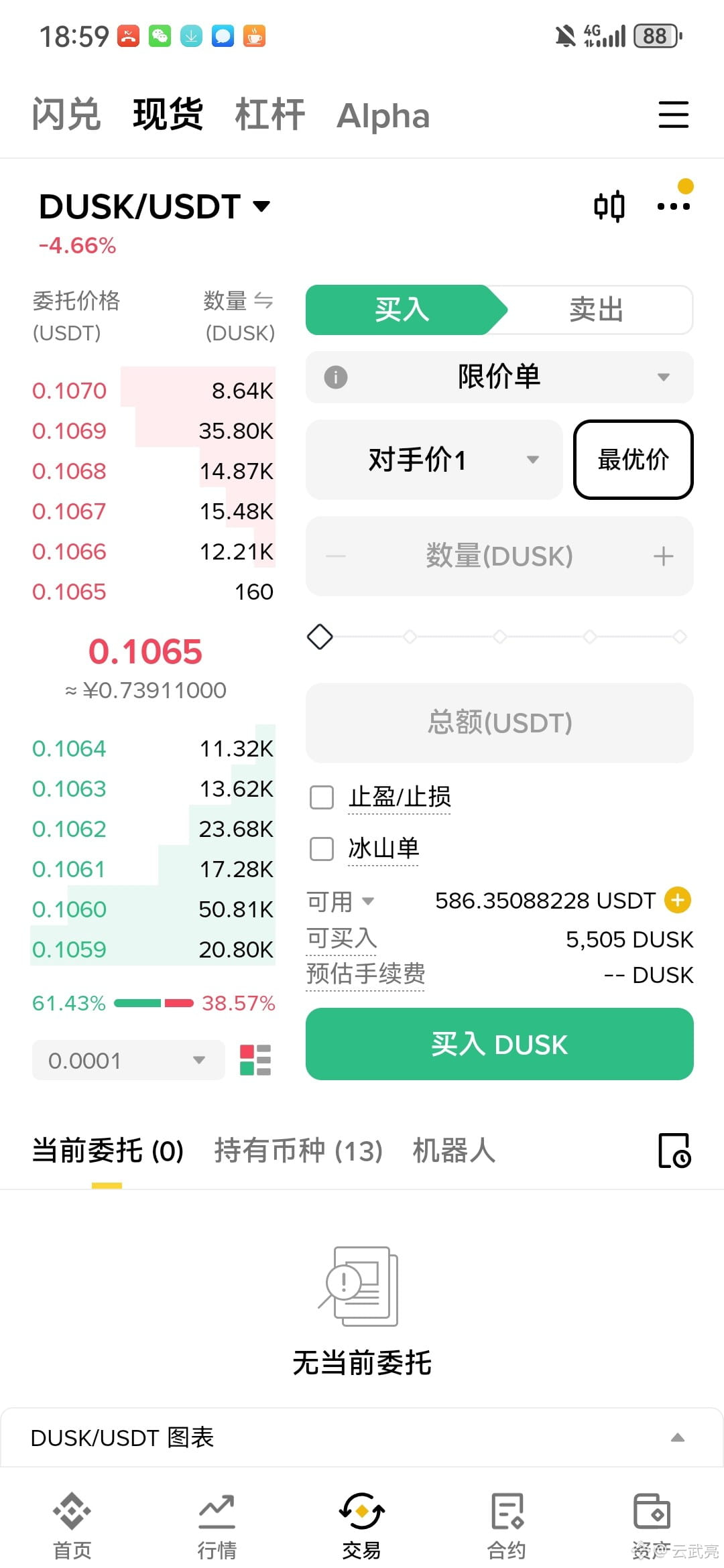This screenshot has height=1568, width=724.
Task: Open the hamburger menu
Action: [673, 115]
